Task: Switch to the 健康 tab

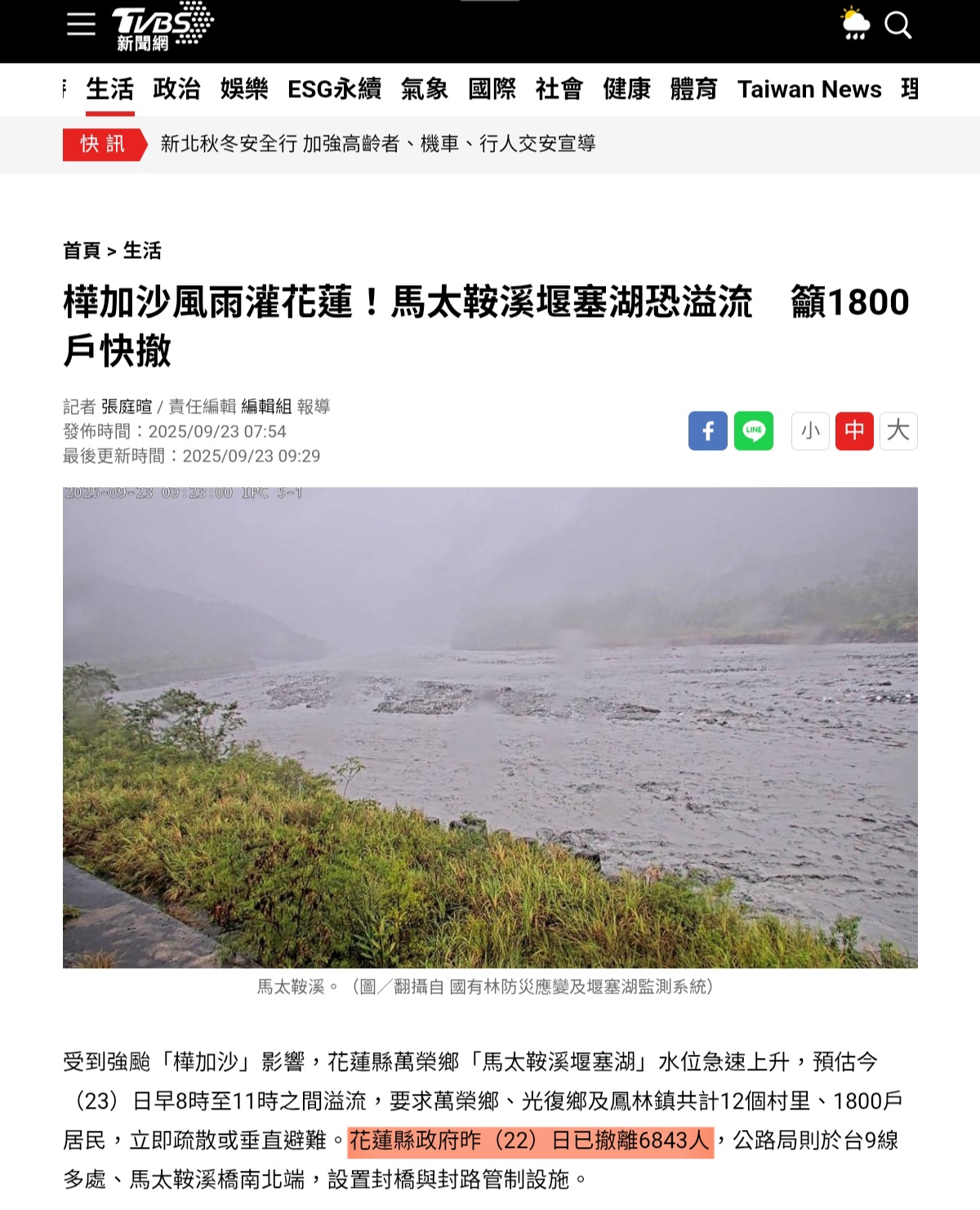Action: pyautogui.click(x=626, y=89)
